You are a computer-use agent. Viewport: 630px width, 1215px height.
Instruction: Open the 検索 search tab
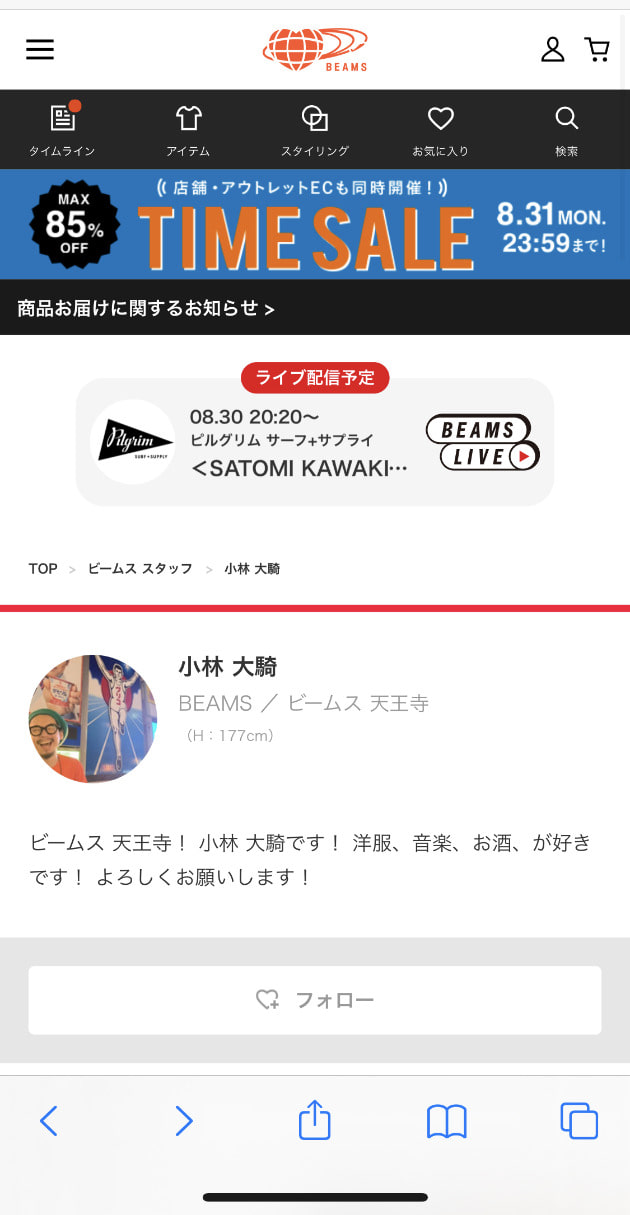point(567,130)
